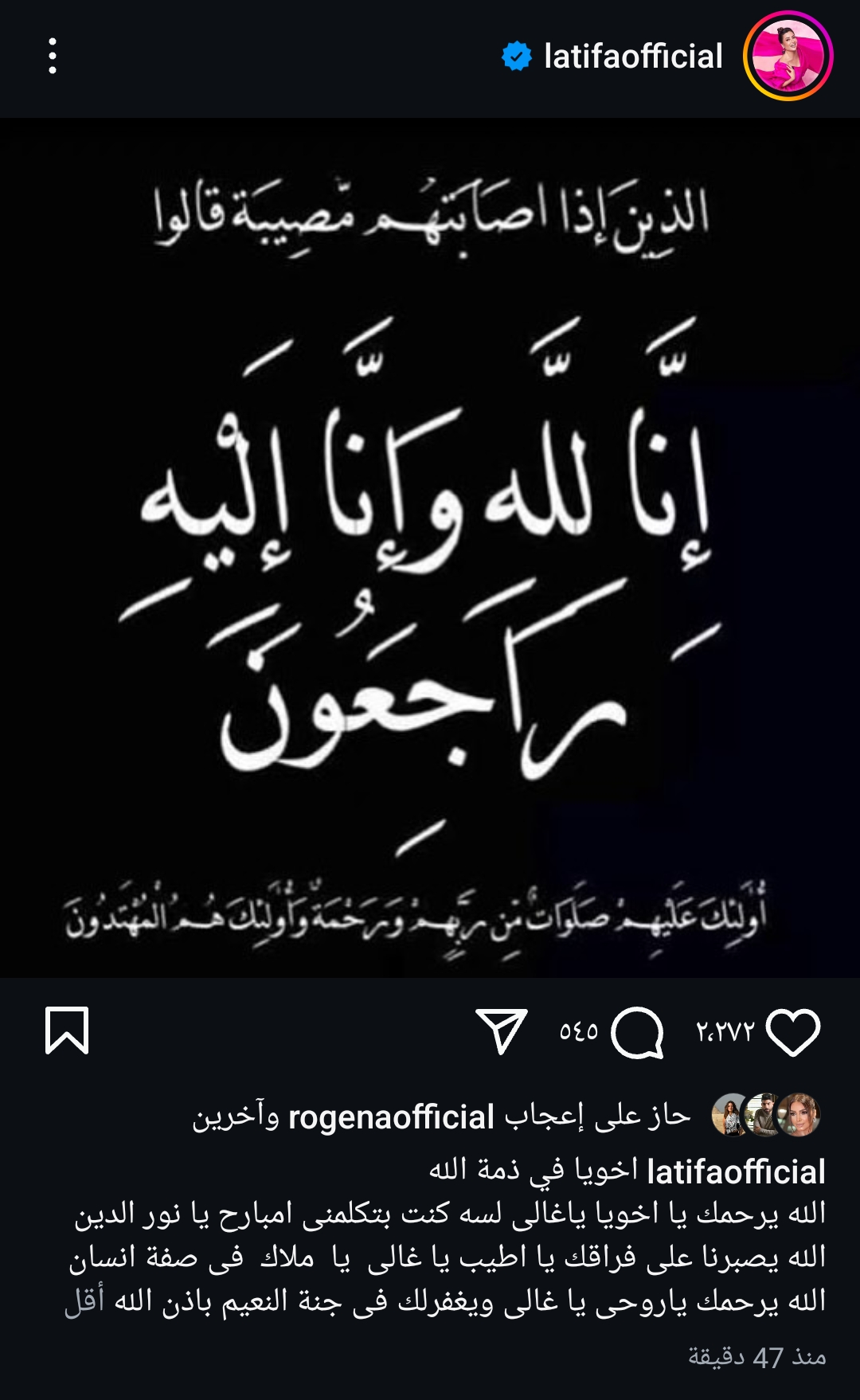This screenshot has width=860, height=1400.
Task: Open the post's three-dot options menu
Action: click(53, 57)
